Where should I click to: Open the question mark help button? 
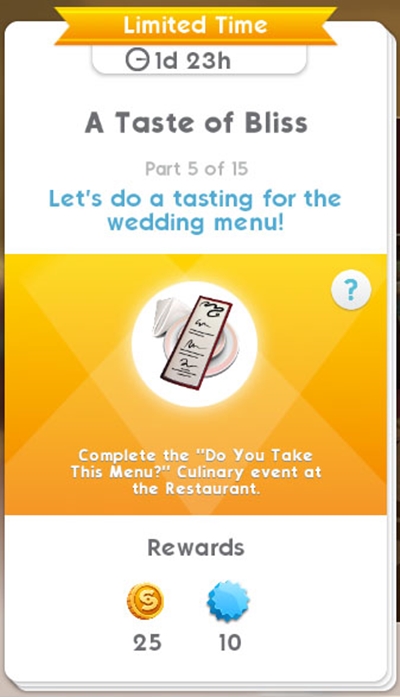coord(351,290)
